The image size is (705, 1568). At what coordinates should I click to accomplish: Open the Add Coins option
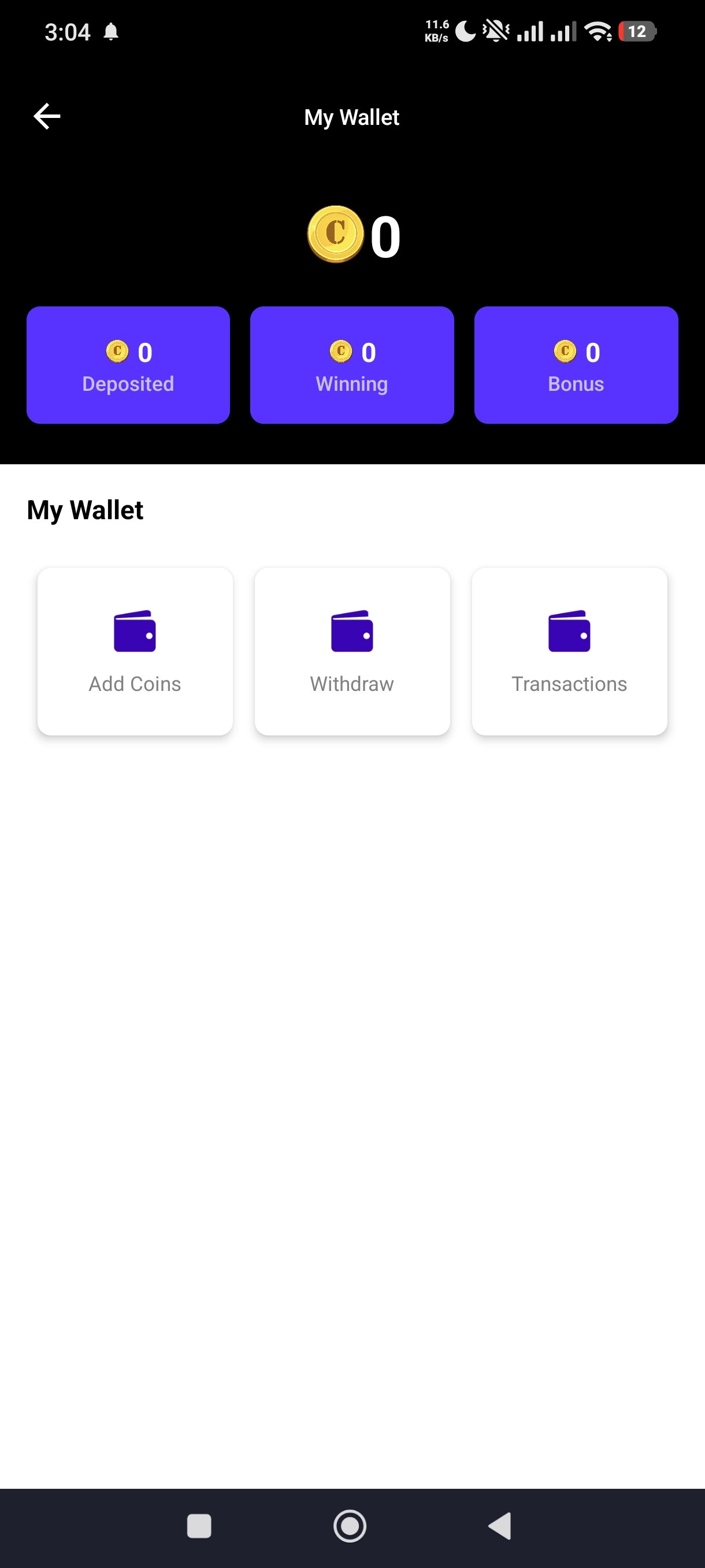click(x=135, y=650)
